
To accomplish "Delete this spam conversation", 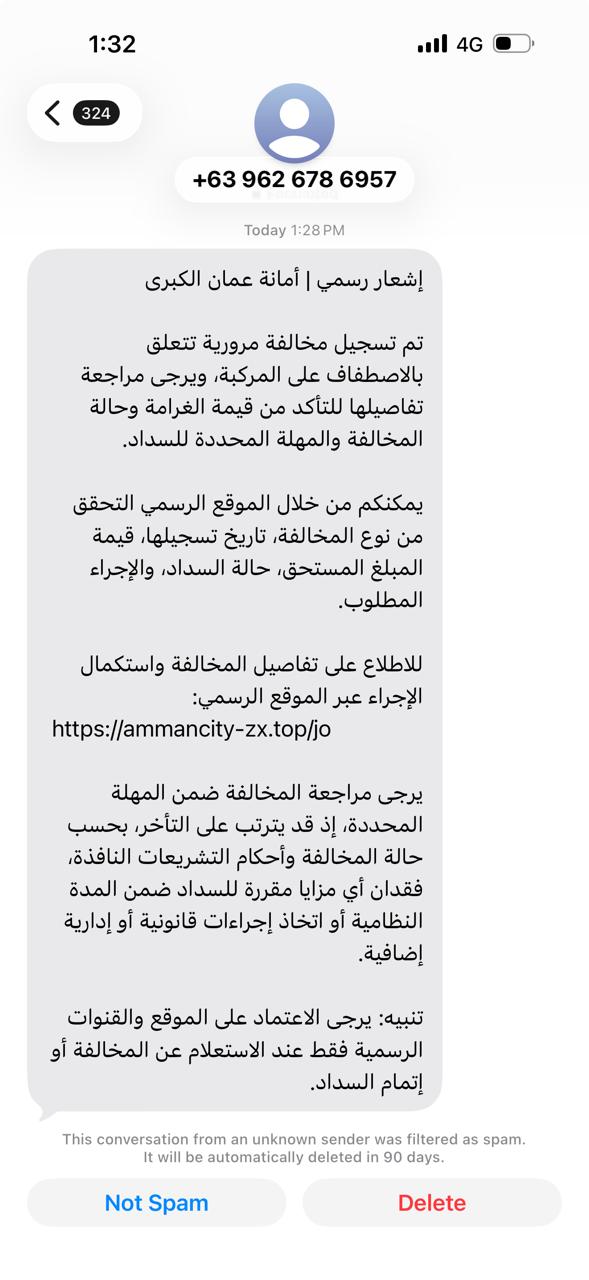I will (432, 1203).
